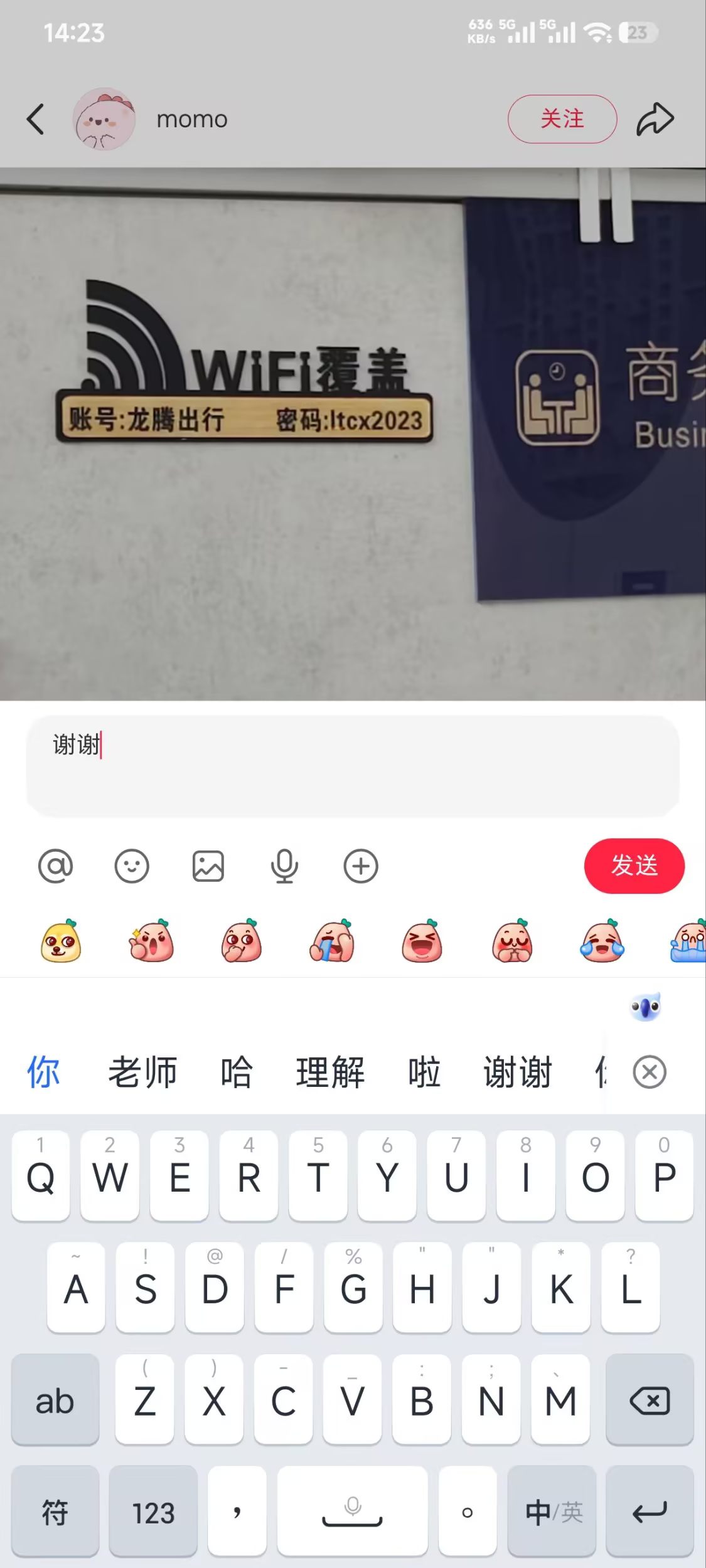Send the comment with 发送
This screenshot has height=1568, width=706.
click(x=634, y=866)
